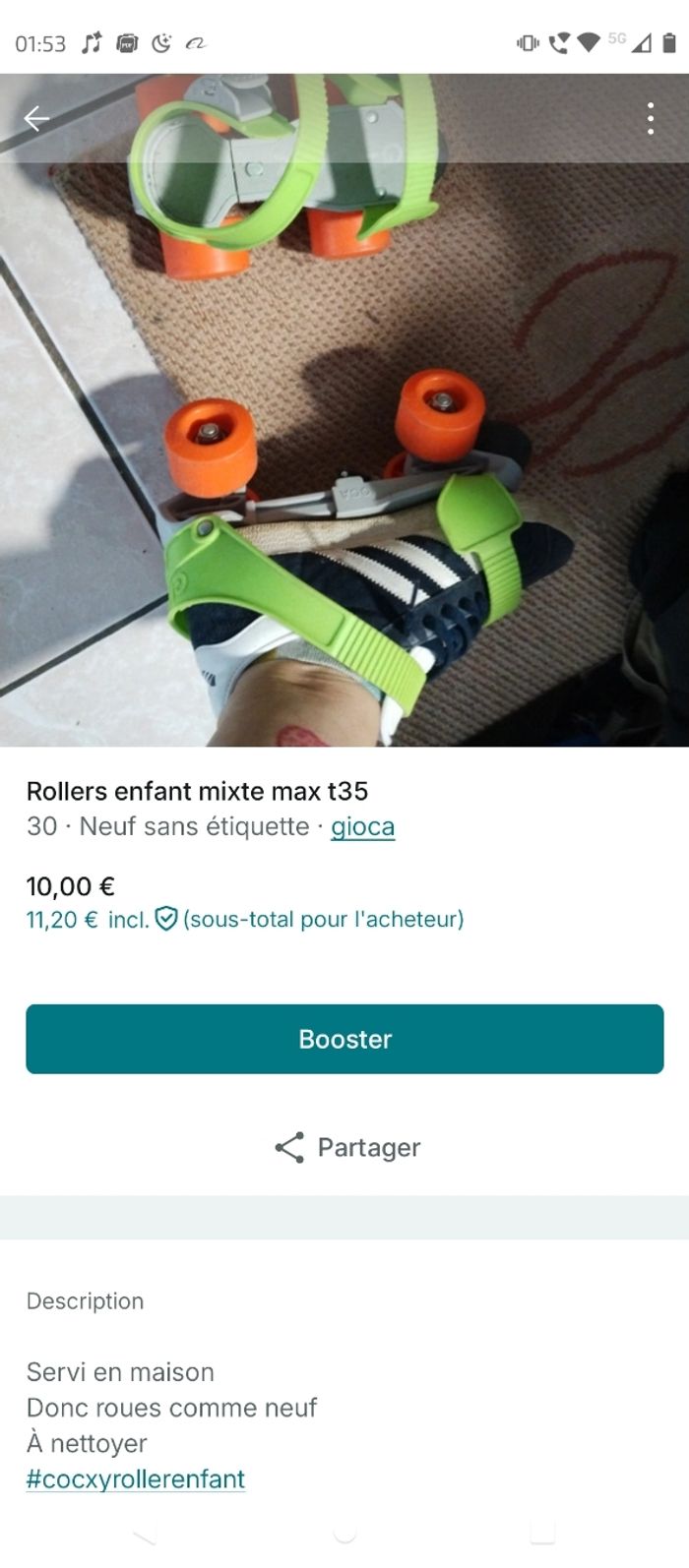
Task: Tap the Booster button
Action: (x=344, y=1039)
